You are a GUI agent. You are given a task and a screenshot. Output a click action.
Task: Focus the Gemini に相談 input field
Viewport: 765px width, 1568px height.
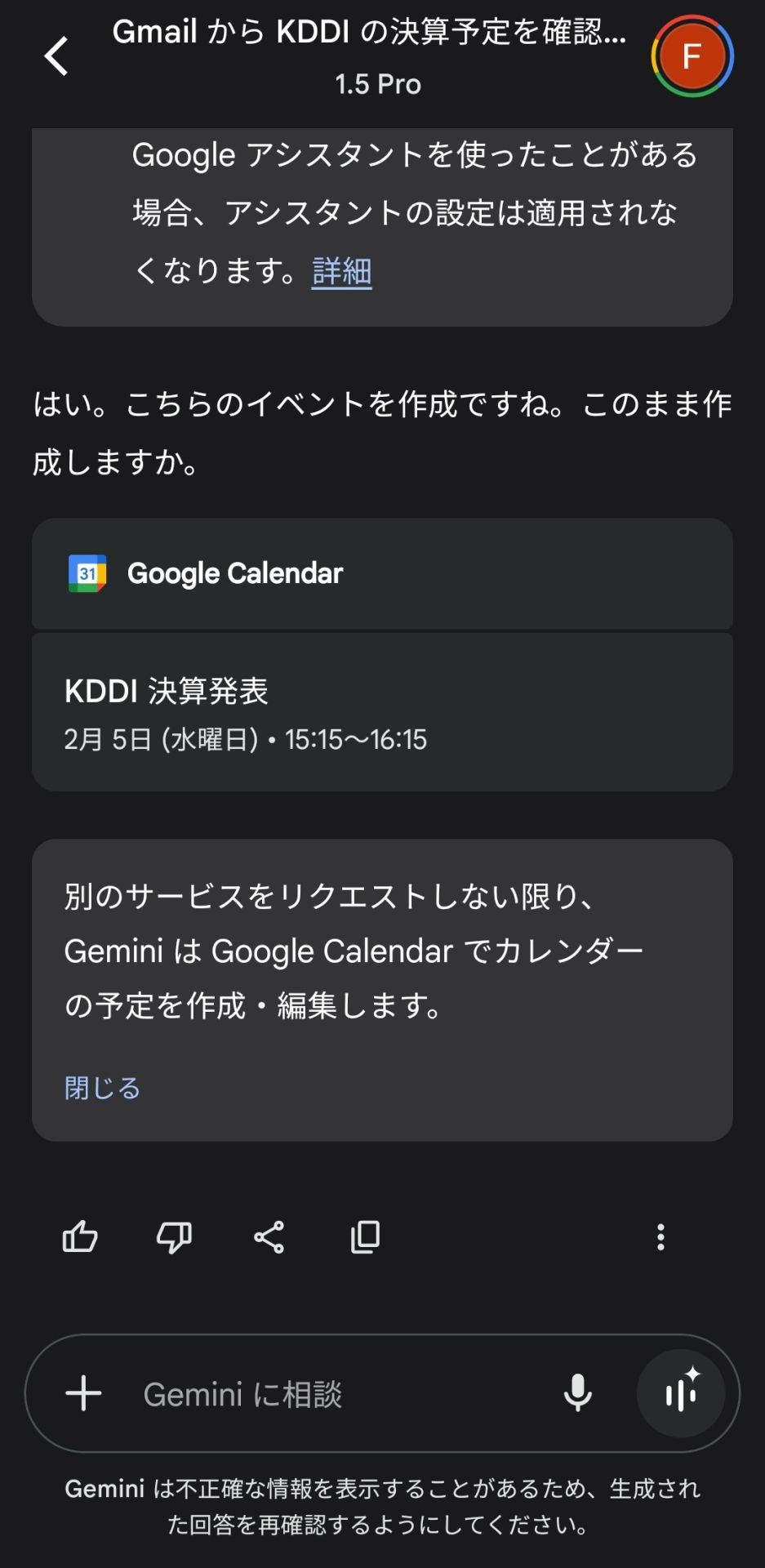point(327,1393)
